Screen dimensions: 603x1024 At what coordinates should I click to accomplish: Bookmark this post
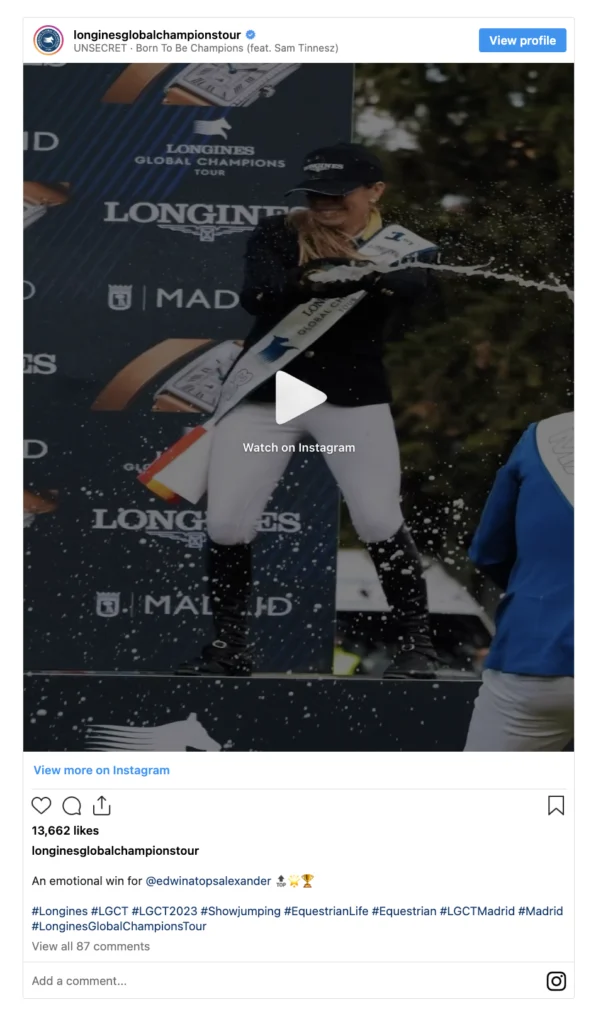pos(556,806)
